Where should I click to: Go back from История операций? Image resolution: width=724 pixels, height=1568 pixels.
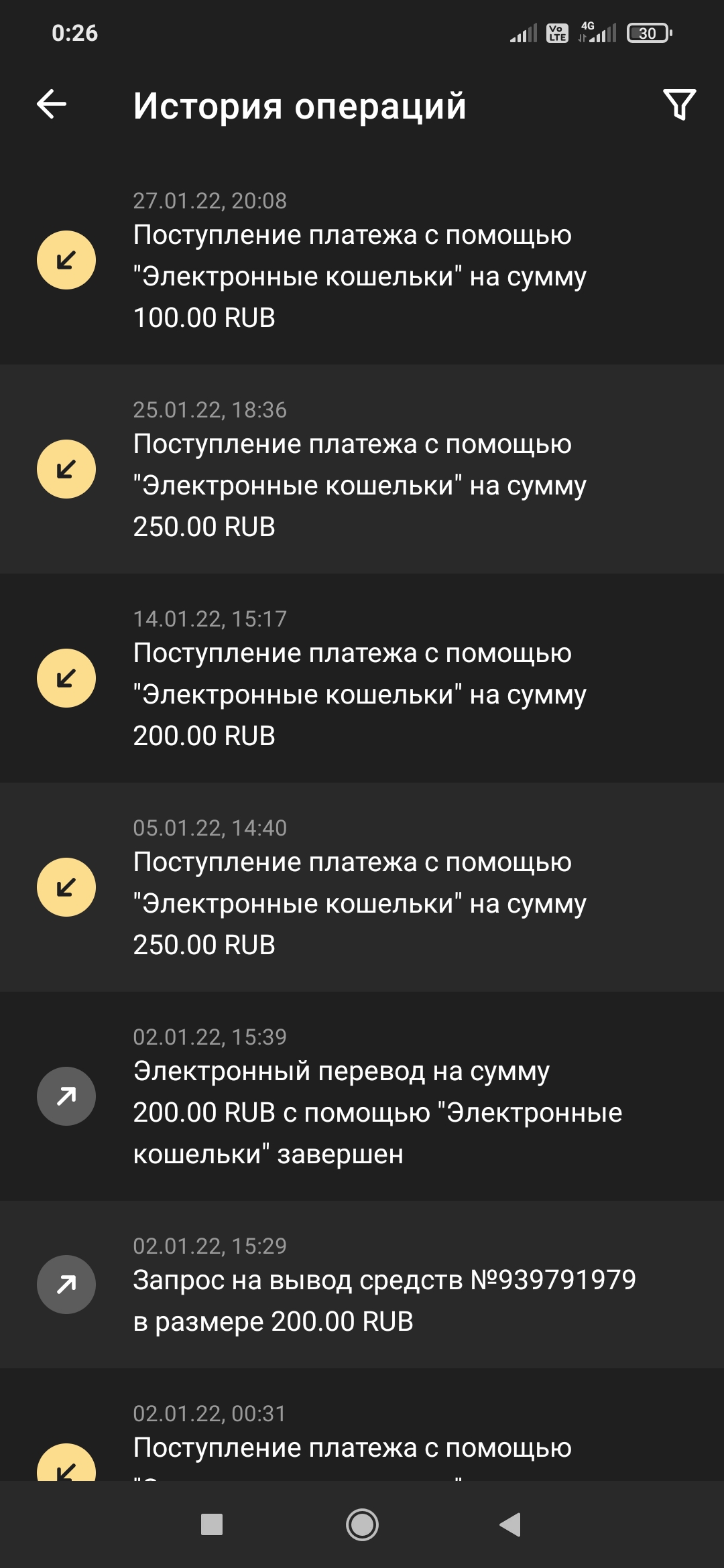[52, 105]
